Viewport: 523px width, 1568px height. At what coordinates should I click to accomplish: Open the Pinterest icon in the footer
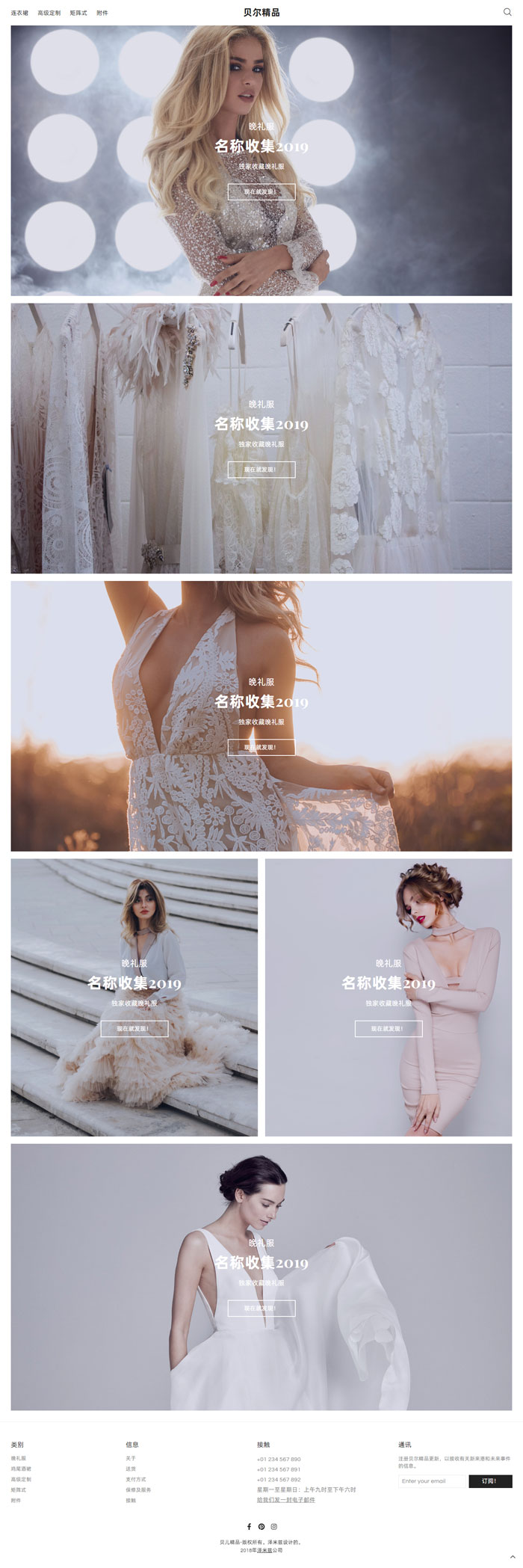[261, 1526]
